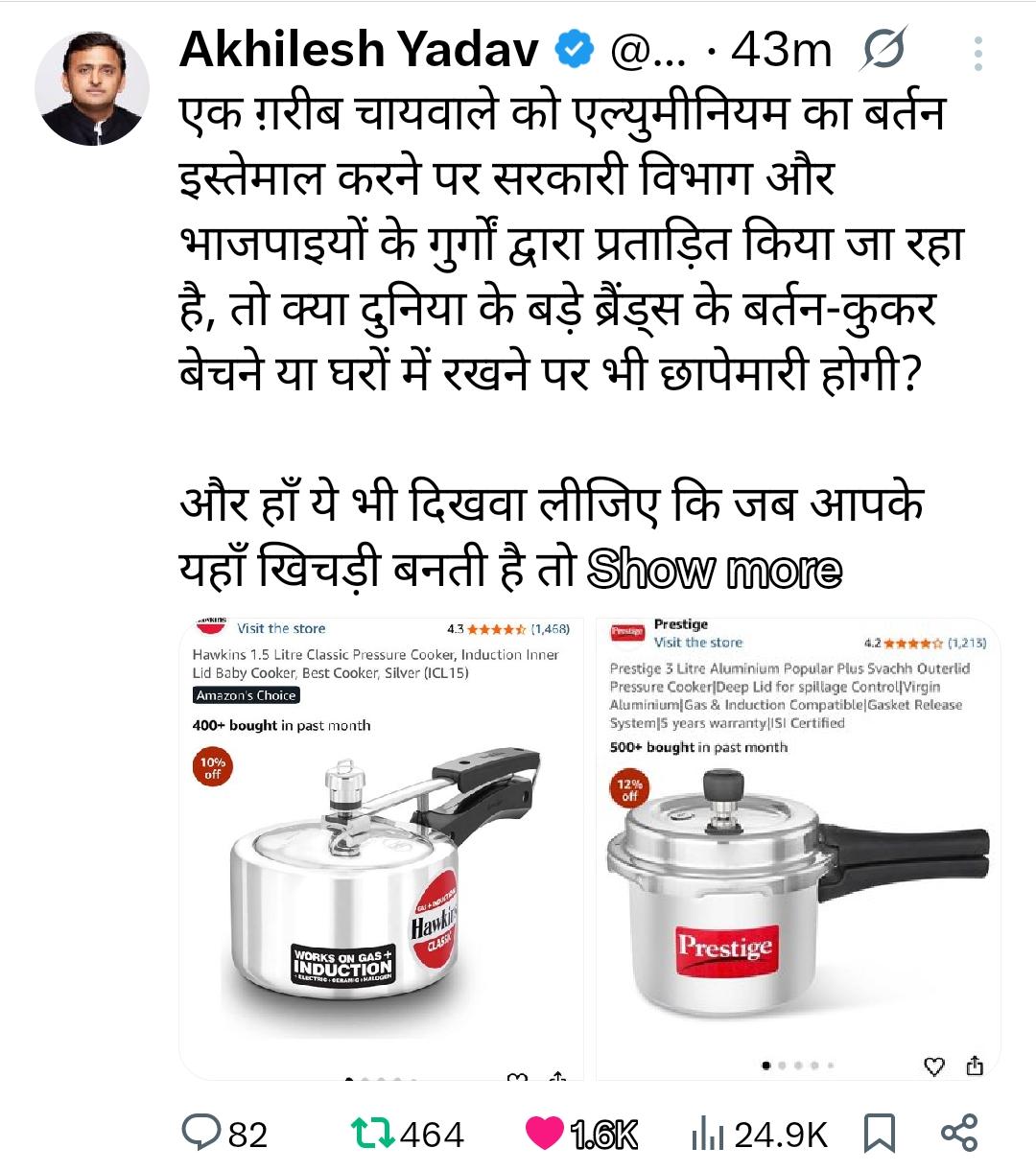Open the Prestige pressure cooker image
Viewport: 1036px width, 1171px height.
798,849
